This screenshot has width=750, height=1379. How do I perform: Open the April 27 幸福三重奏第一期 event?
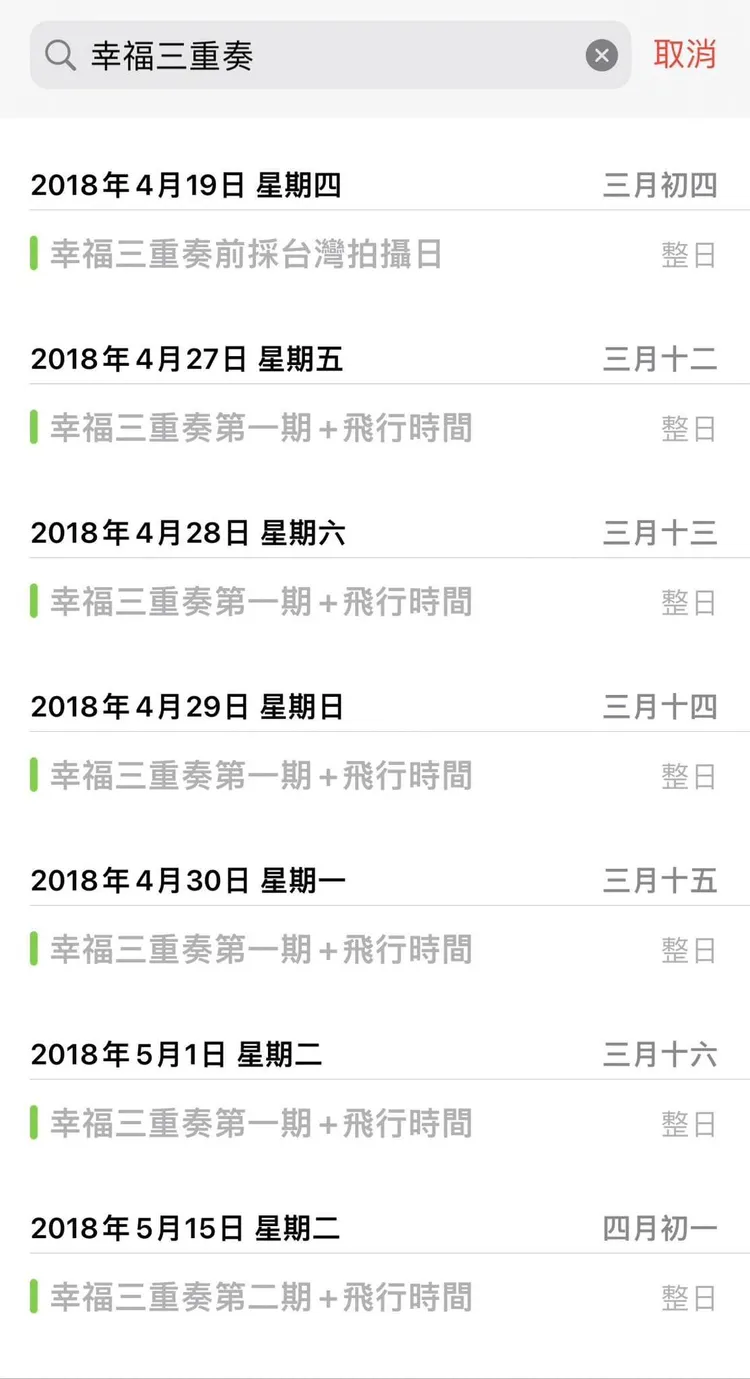point(260,427)
